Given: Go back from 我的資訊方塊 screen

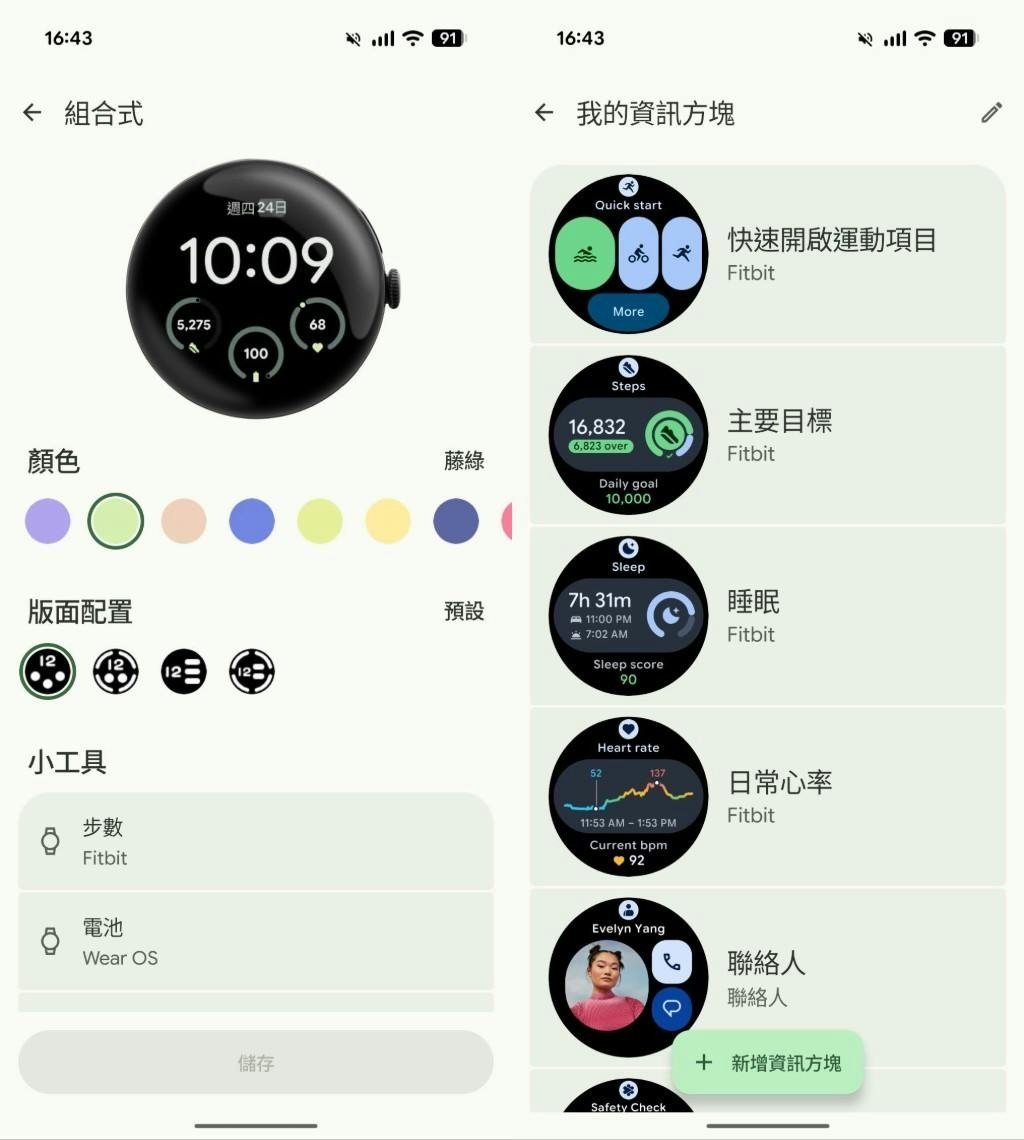Looking at the screenshot, I should coord(544,113).
